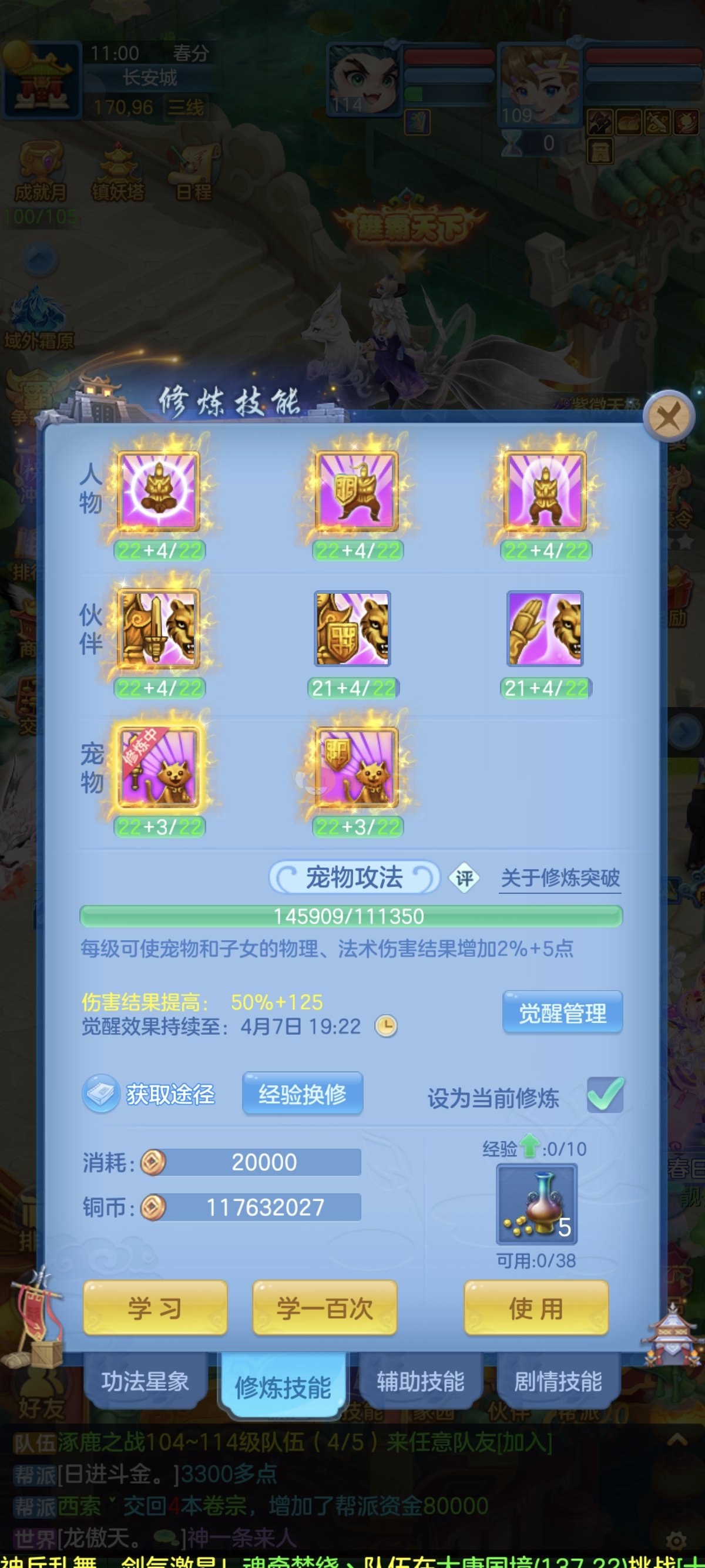The width and height of the screenshot is (705, 1568).
Task: Tap 学一百次 to learn 100 times
Action: (324, 1307)
